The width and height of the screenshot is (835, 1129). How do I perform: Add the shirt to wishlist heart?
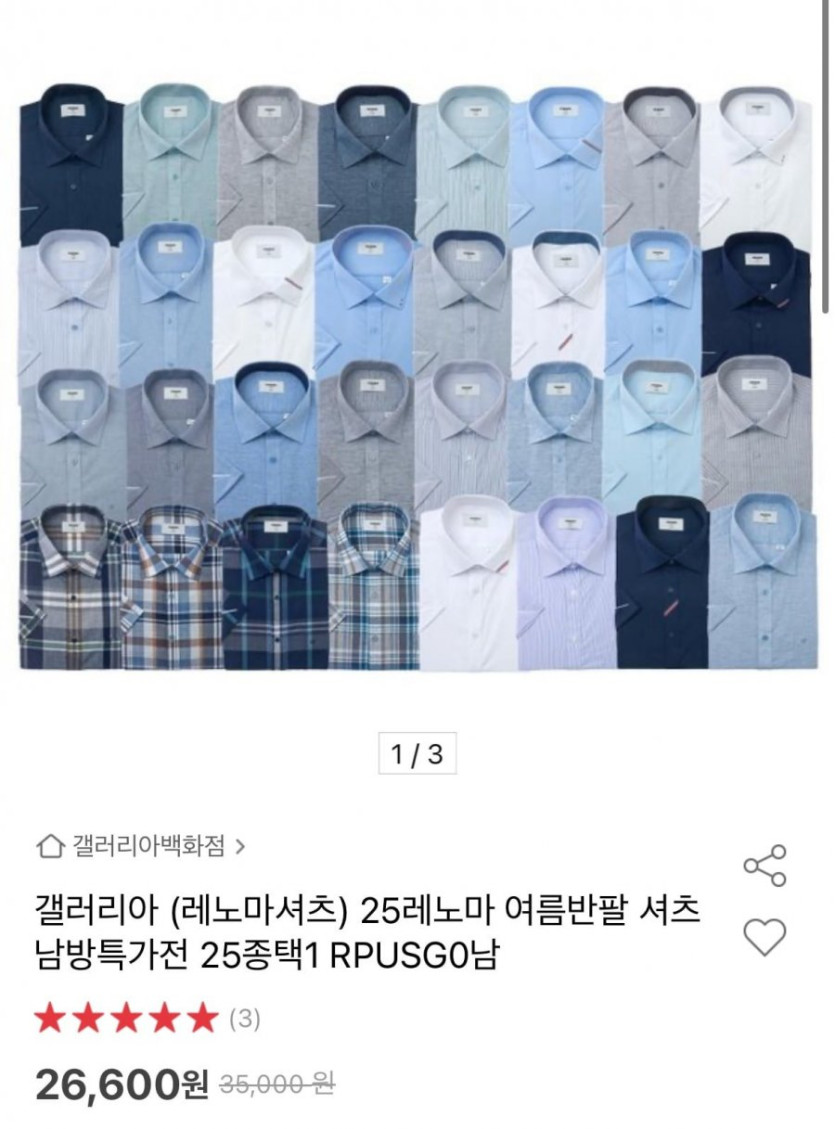pos(765,937)
